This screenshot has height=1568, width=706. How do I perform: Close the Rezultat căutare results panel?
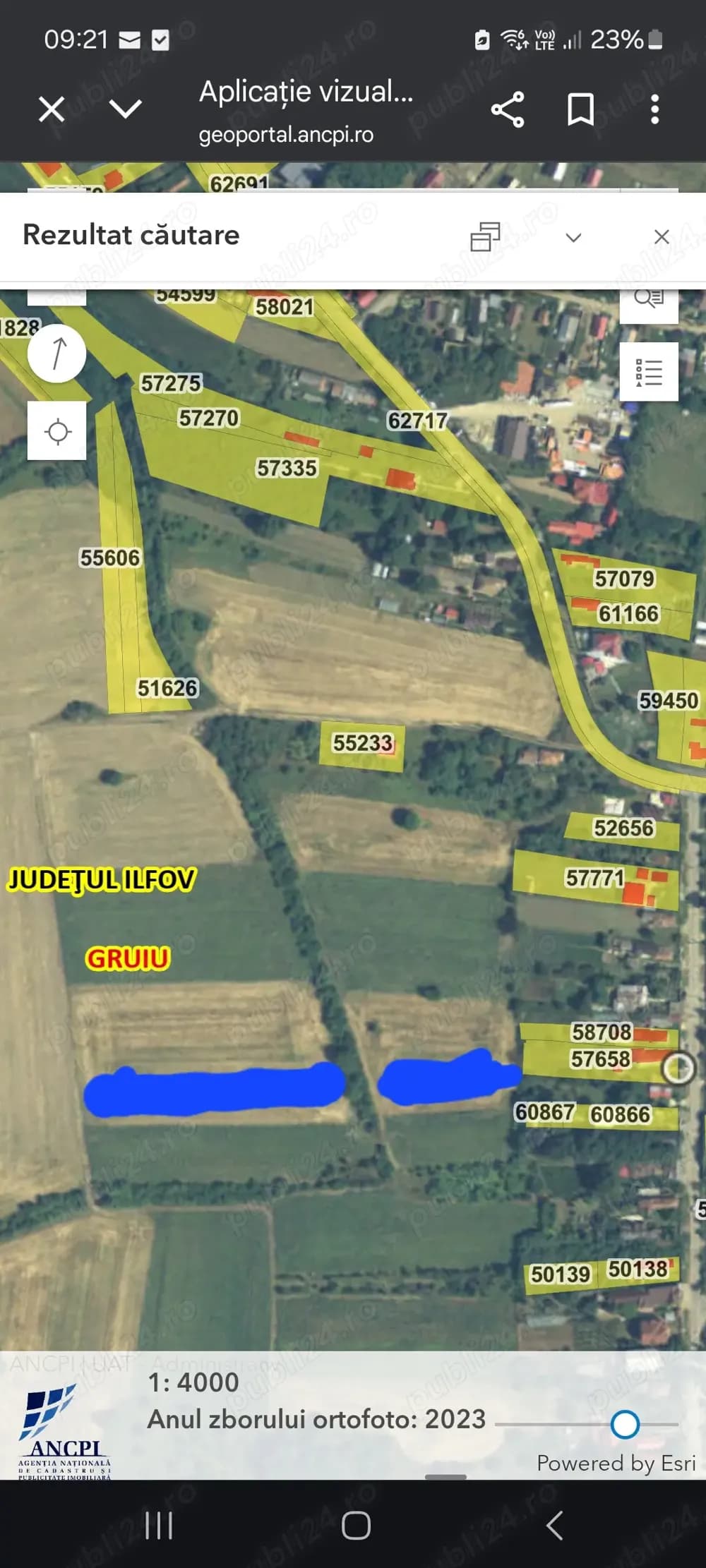(x=662, y=237)
